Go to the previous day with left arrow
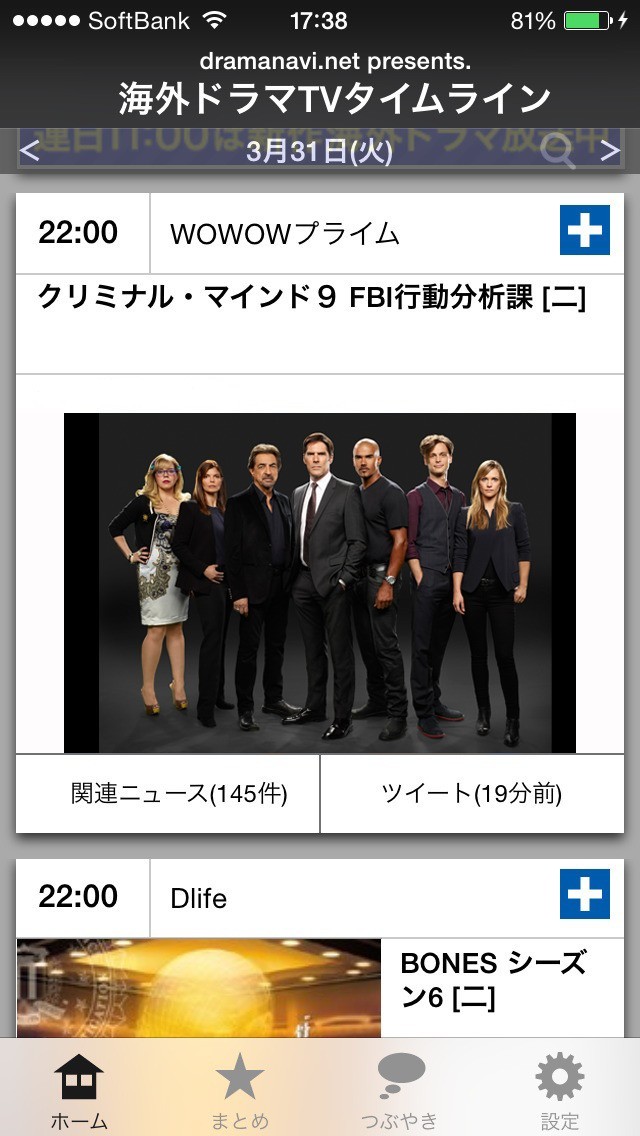This screenshot has height=1136, width=640. pyautogui.click(x=30, y=152)
